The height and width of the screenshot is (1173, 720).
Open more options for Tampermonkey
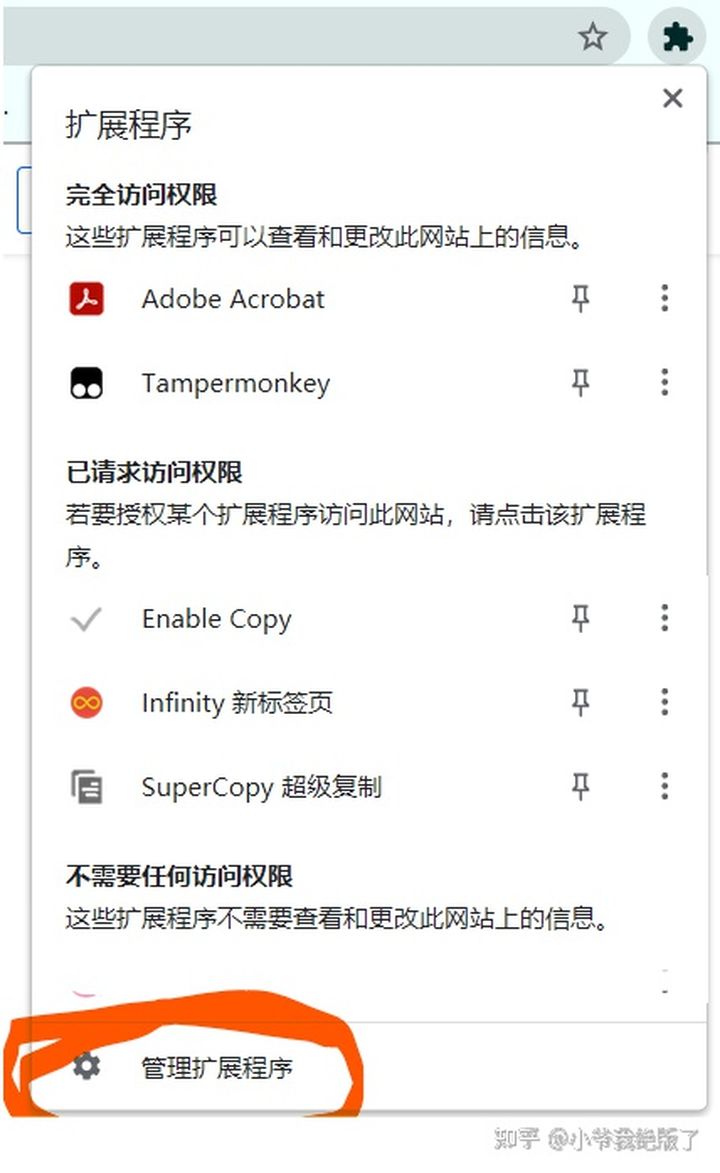pos(665,383)
